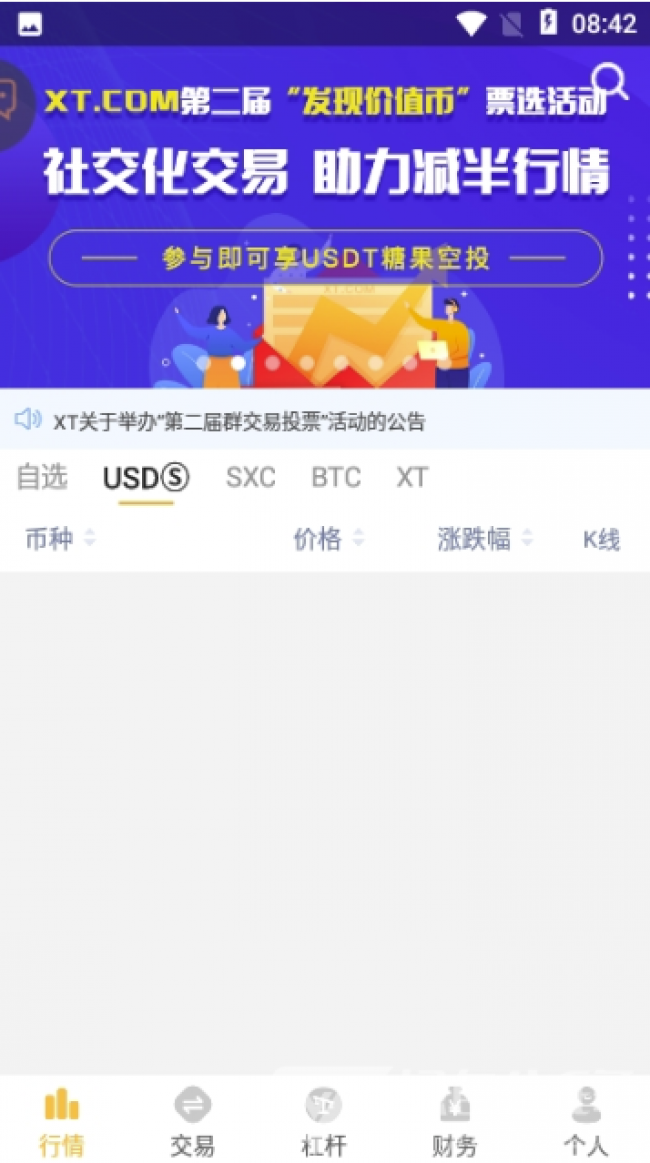Image resolution: width=650 pixels, height=1163 pixels.
Task: Open the 个人 bottom tab
Action: pos(585,1122)
